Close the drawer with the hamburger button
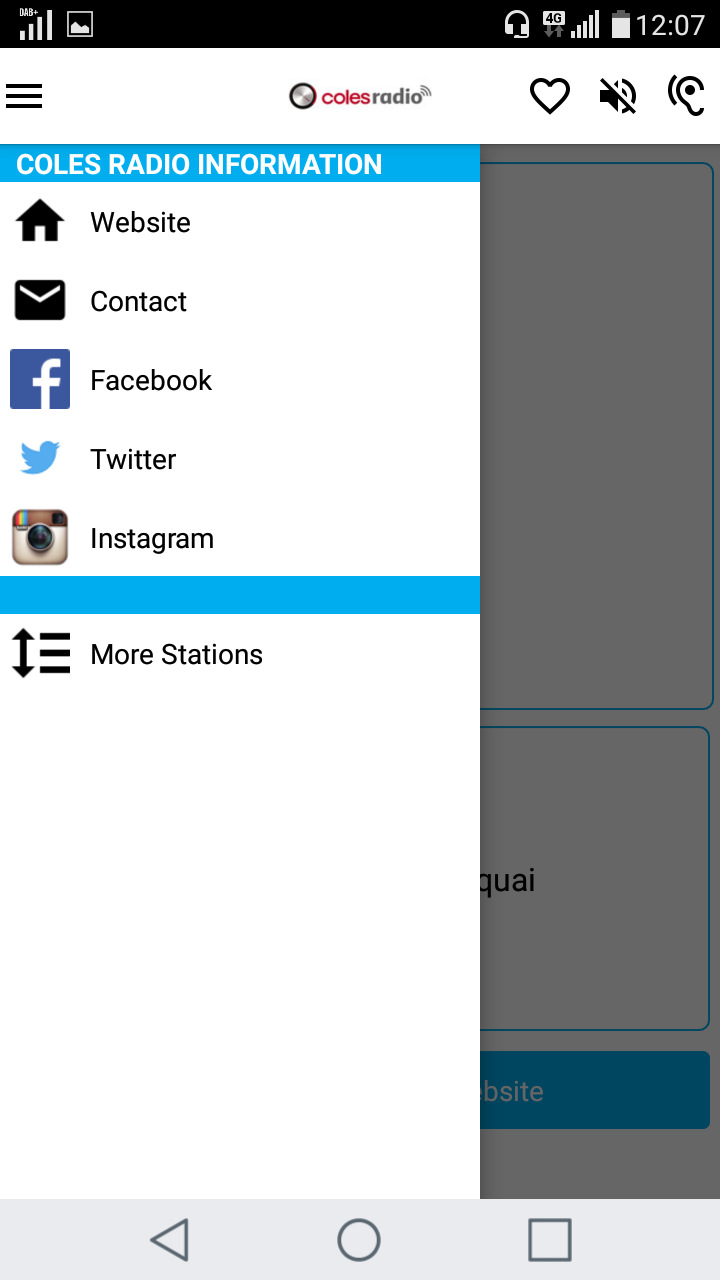The image size is (720, 1280). pos(24,96)
